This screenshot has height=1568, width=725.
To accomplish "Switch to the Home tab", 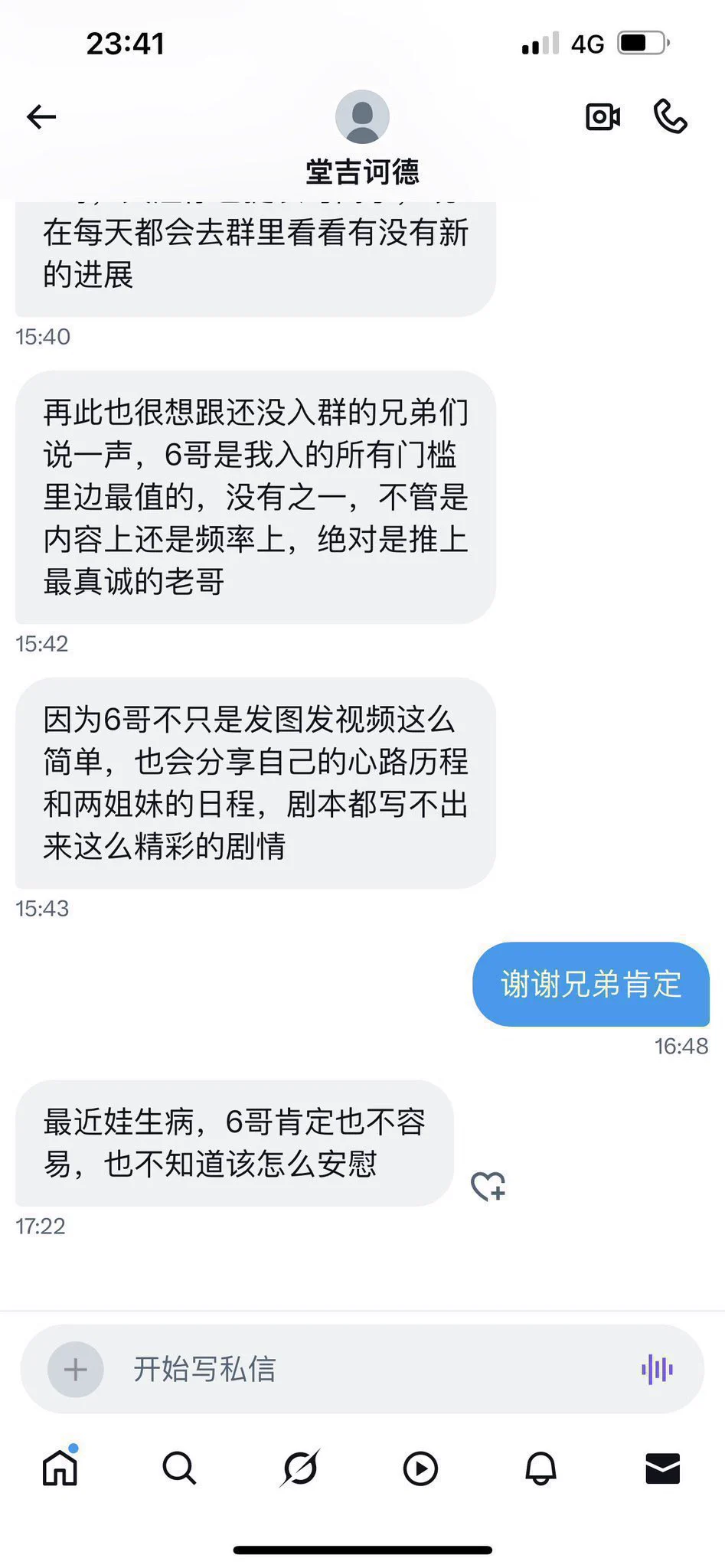I will tap(60, 1468).
